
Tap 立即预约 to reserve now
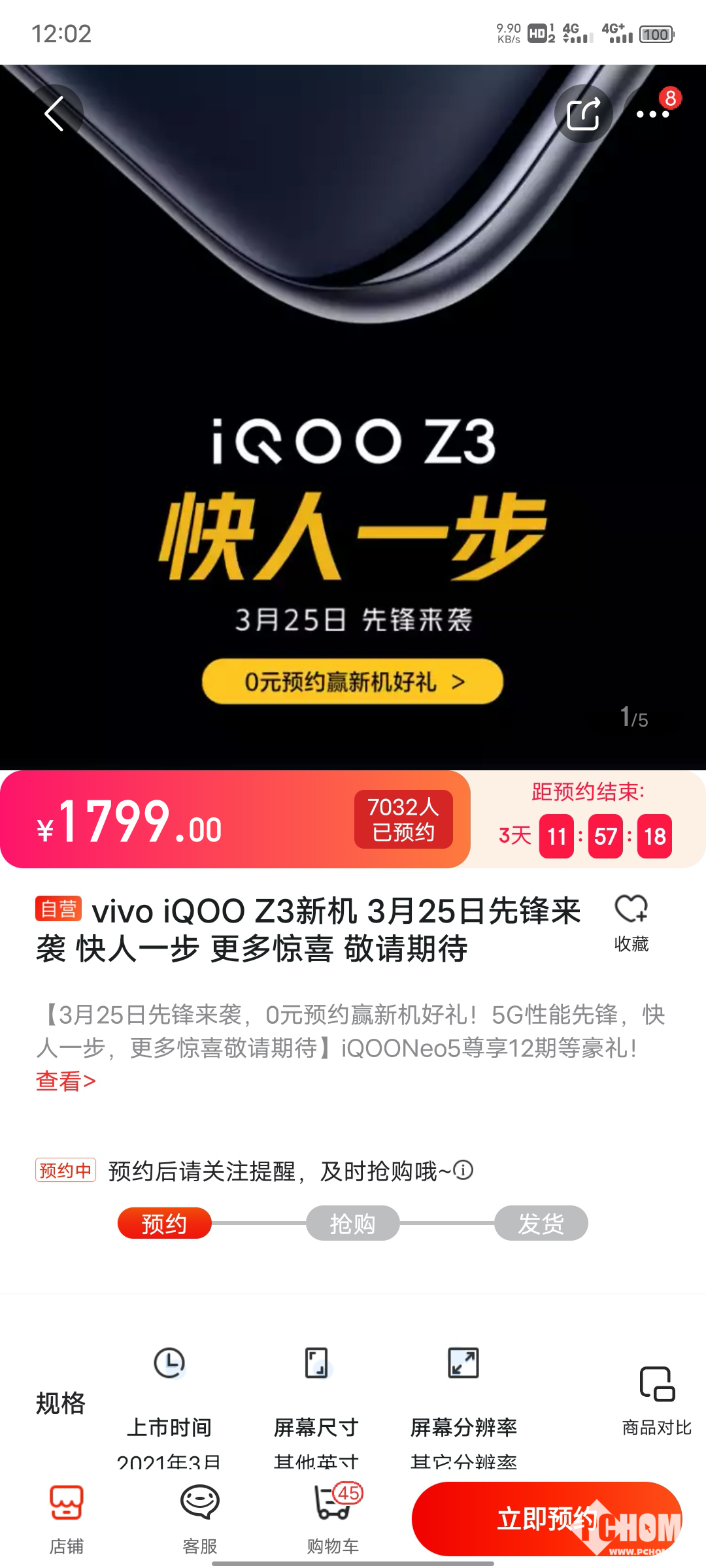tap(546, 1518)
